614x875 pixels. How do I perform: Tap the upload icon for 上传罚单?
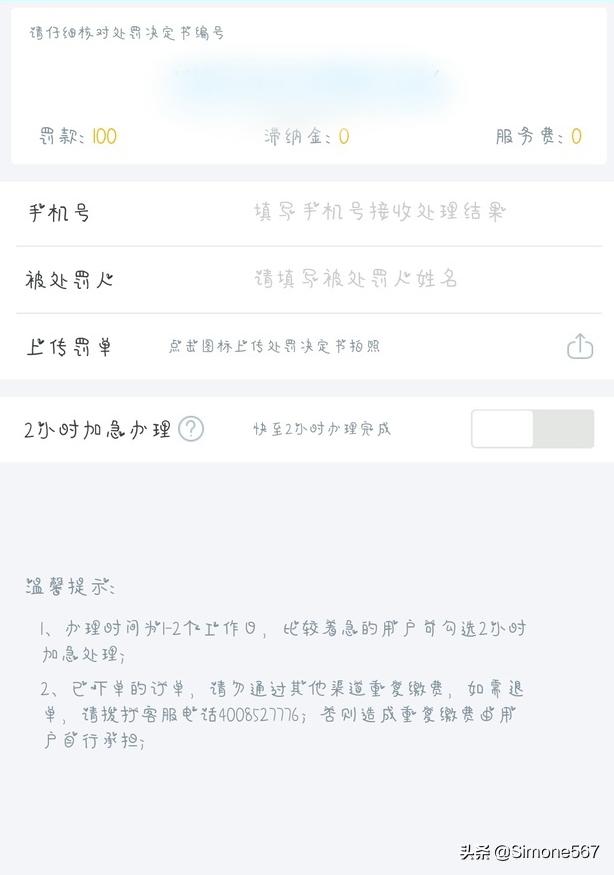pyautogui.click(x=580, y=347)
